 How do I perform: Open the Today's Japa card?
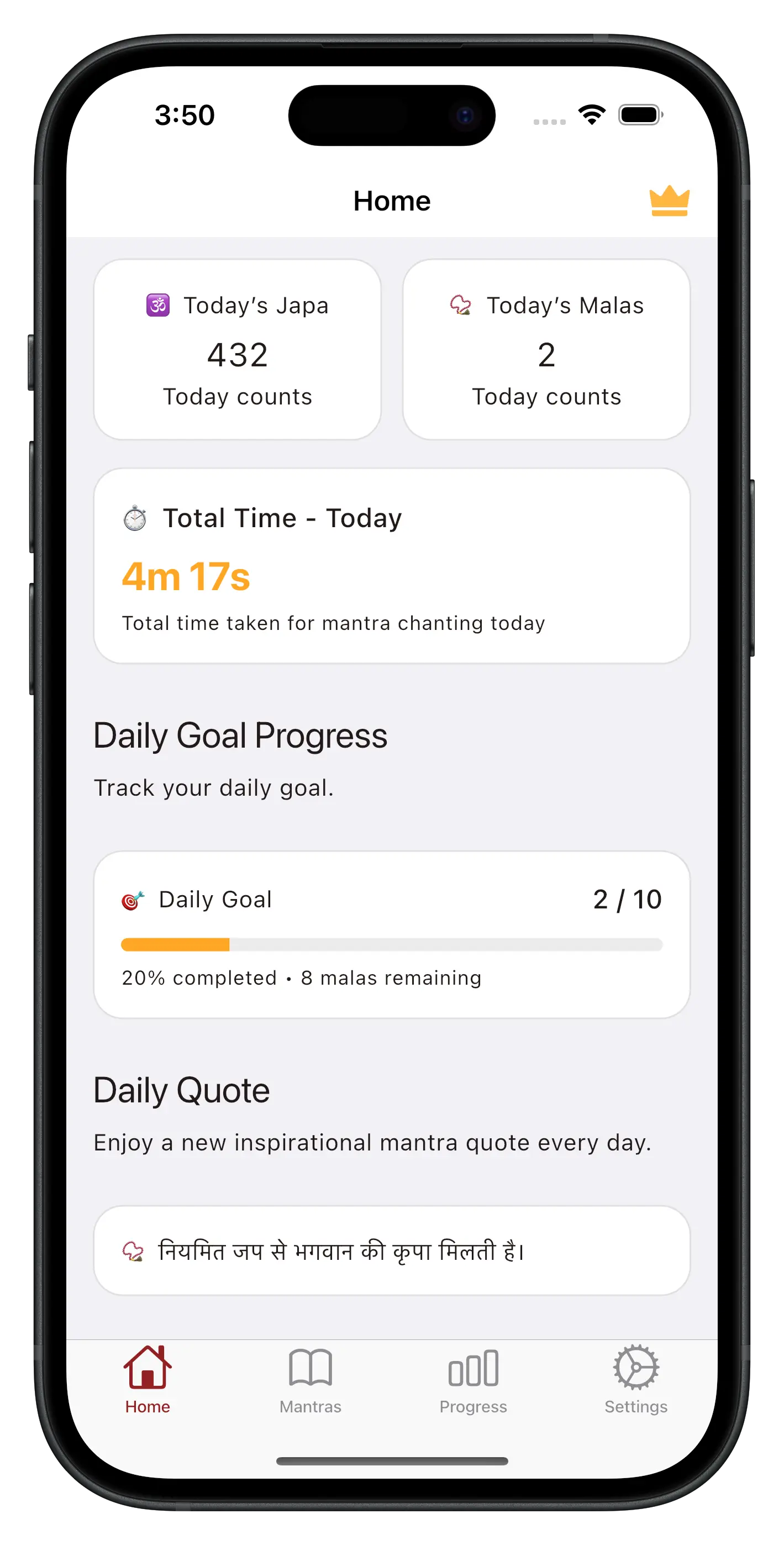[238, 350]
